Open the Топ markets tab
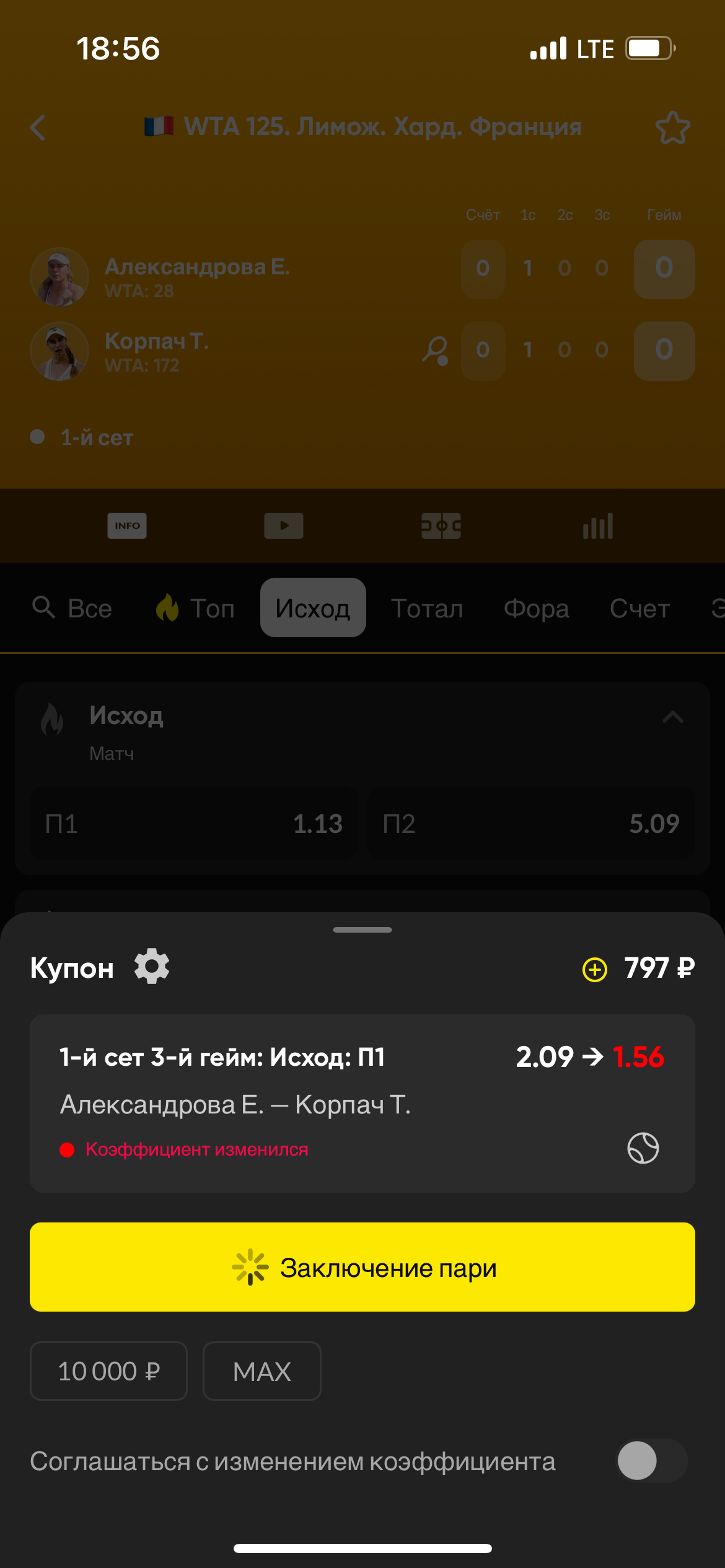 click(x=196, y=608)
